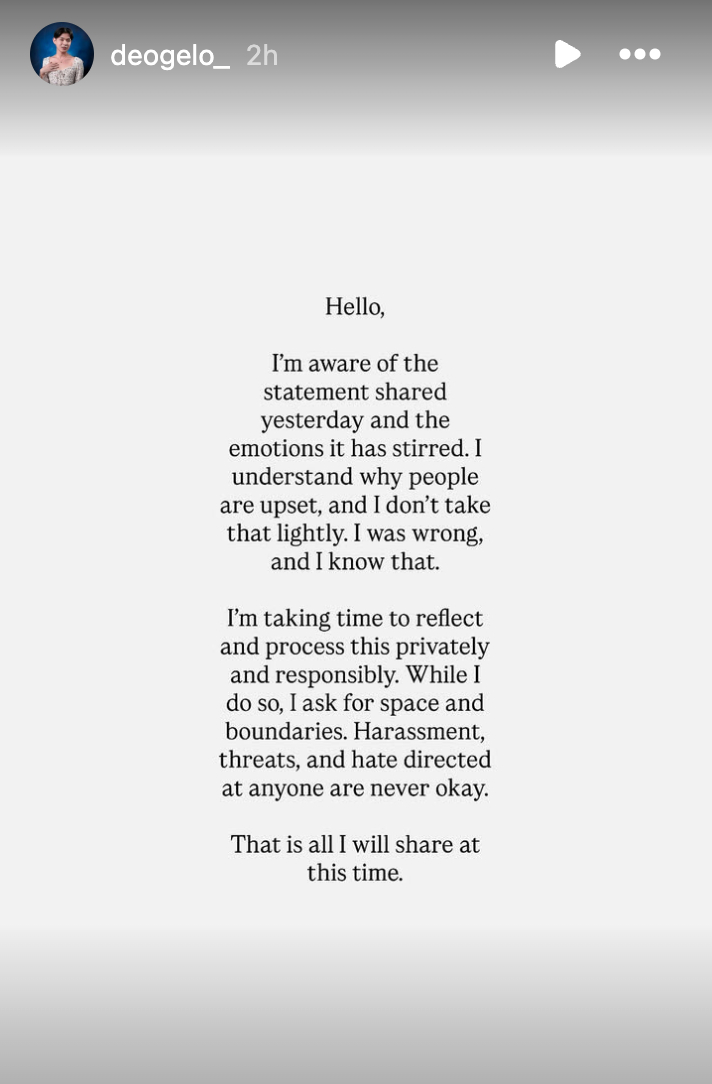Open deogelo_'s profile picture
This screenshot has height=1084, width=712.
click(62, 54)
